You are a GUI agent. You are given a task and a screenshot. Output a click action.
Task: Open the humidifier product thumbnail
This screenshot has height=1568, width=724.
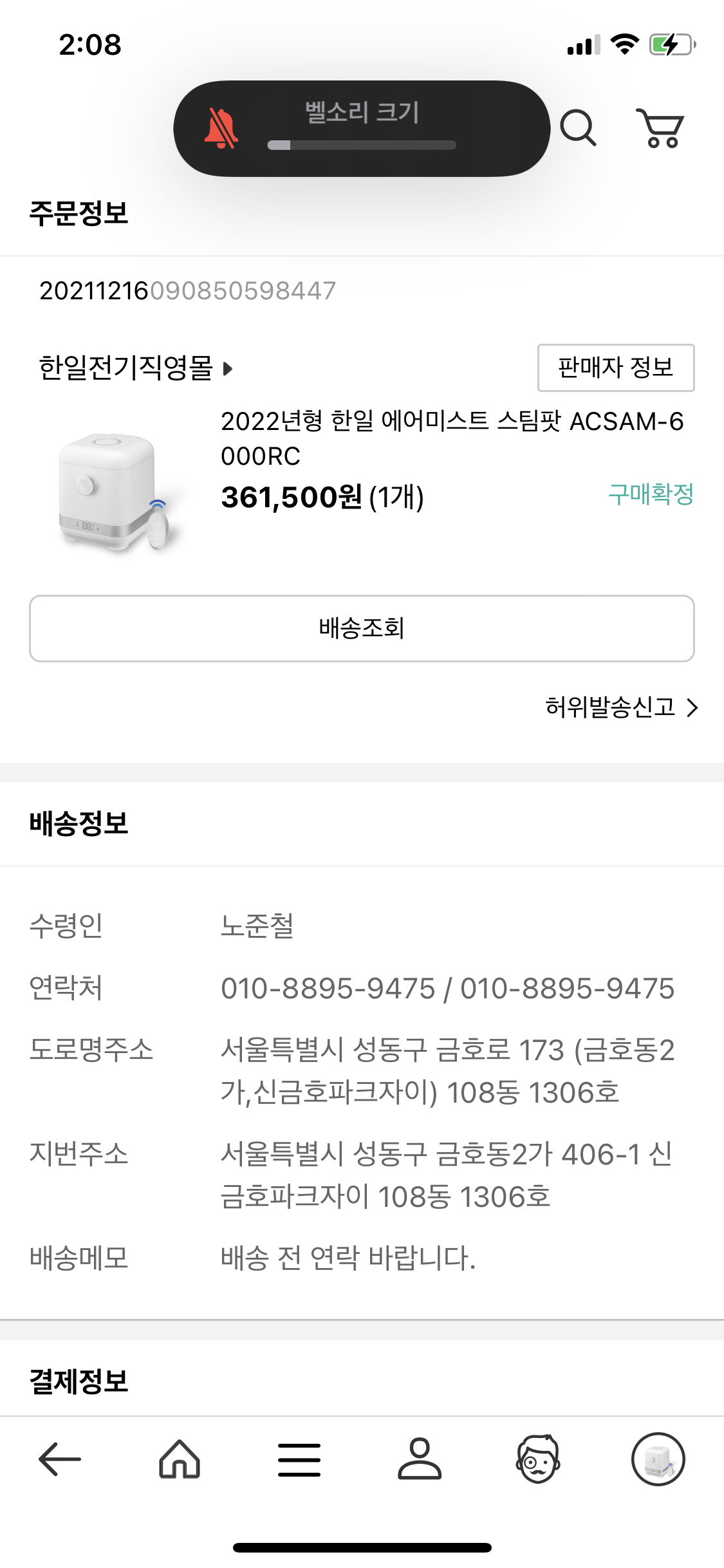[117, 492]
